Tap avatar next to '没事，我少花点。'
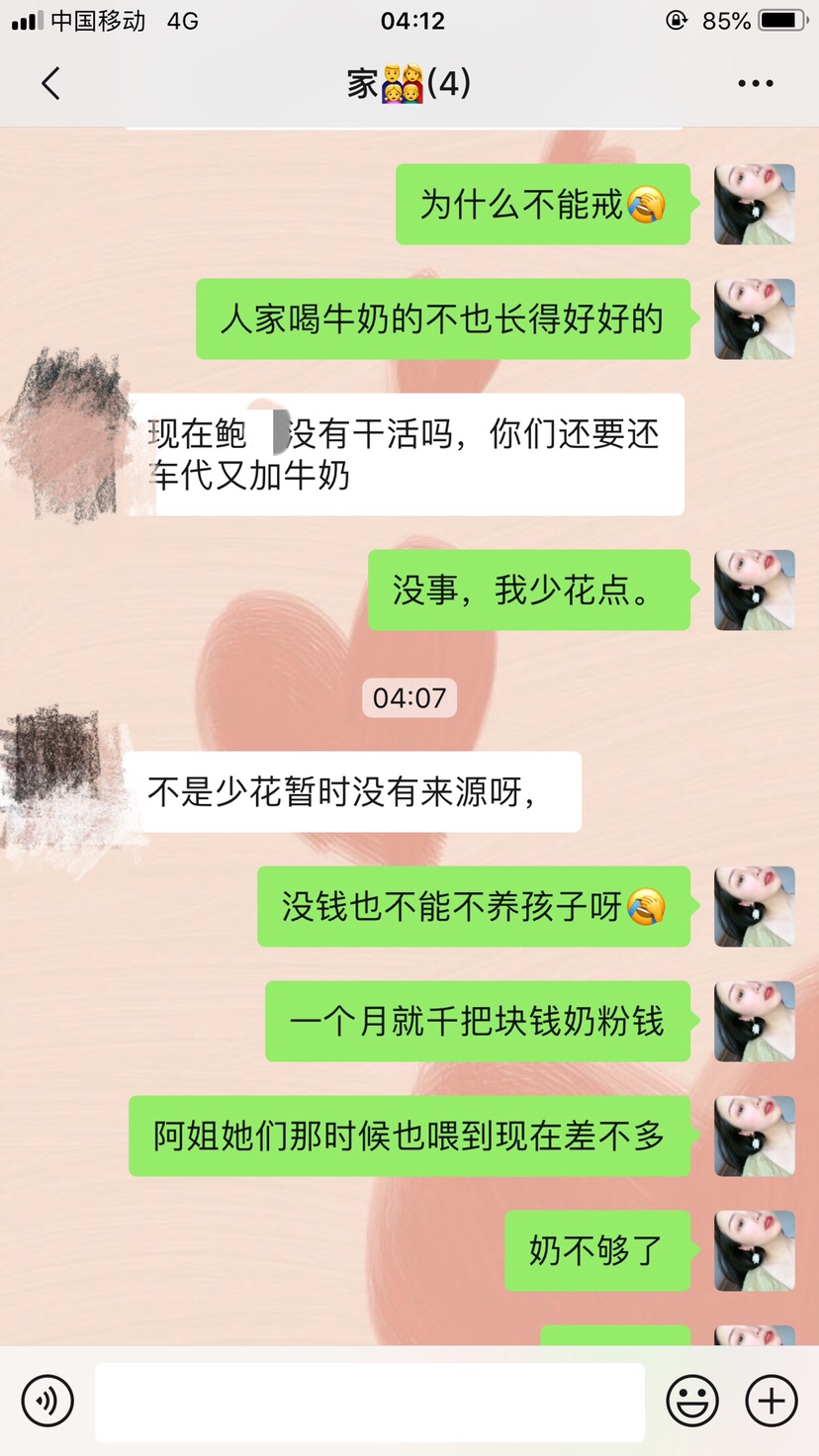 click(754, 591)
